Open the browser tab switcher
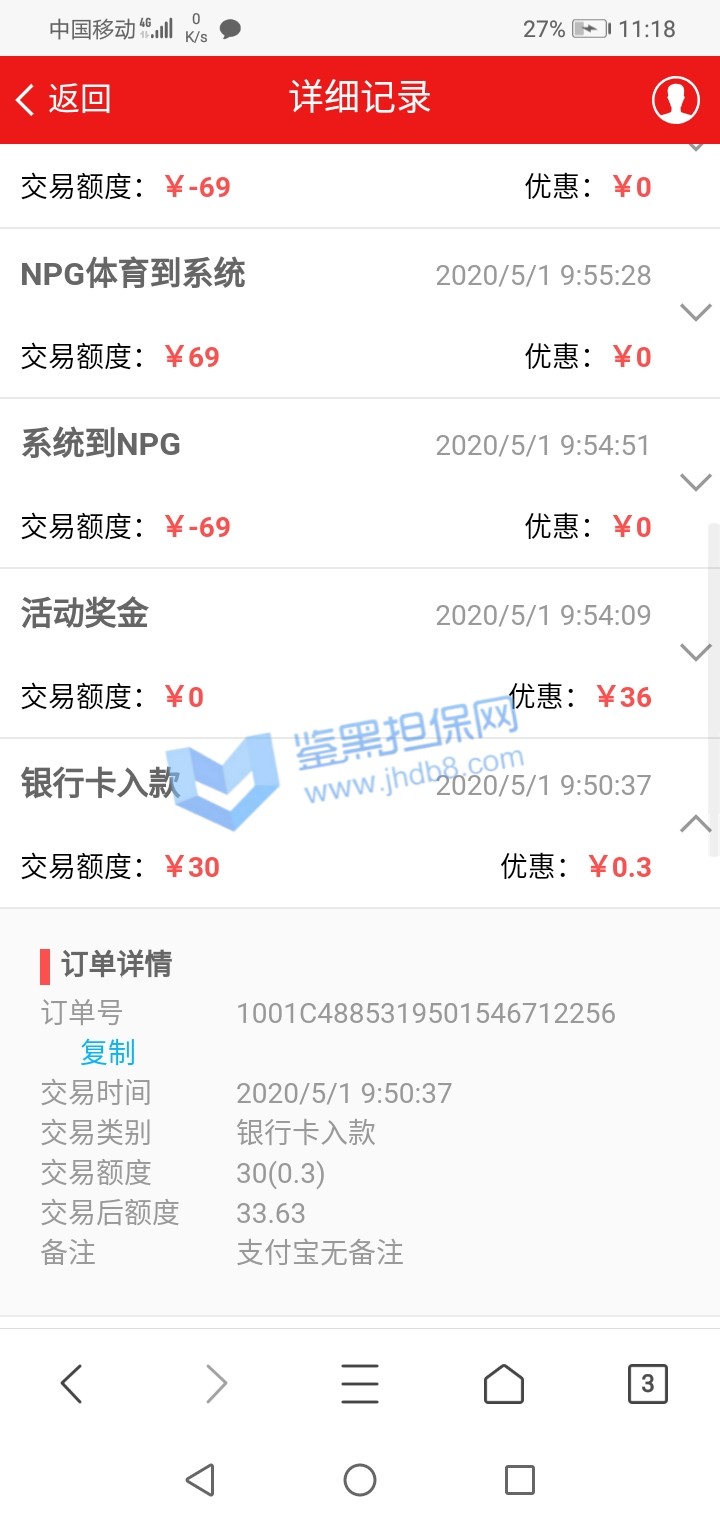The height and width of the screenshot is (1520, 720). [x=647, y=1384]
